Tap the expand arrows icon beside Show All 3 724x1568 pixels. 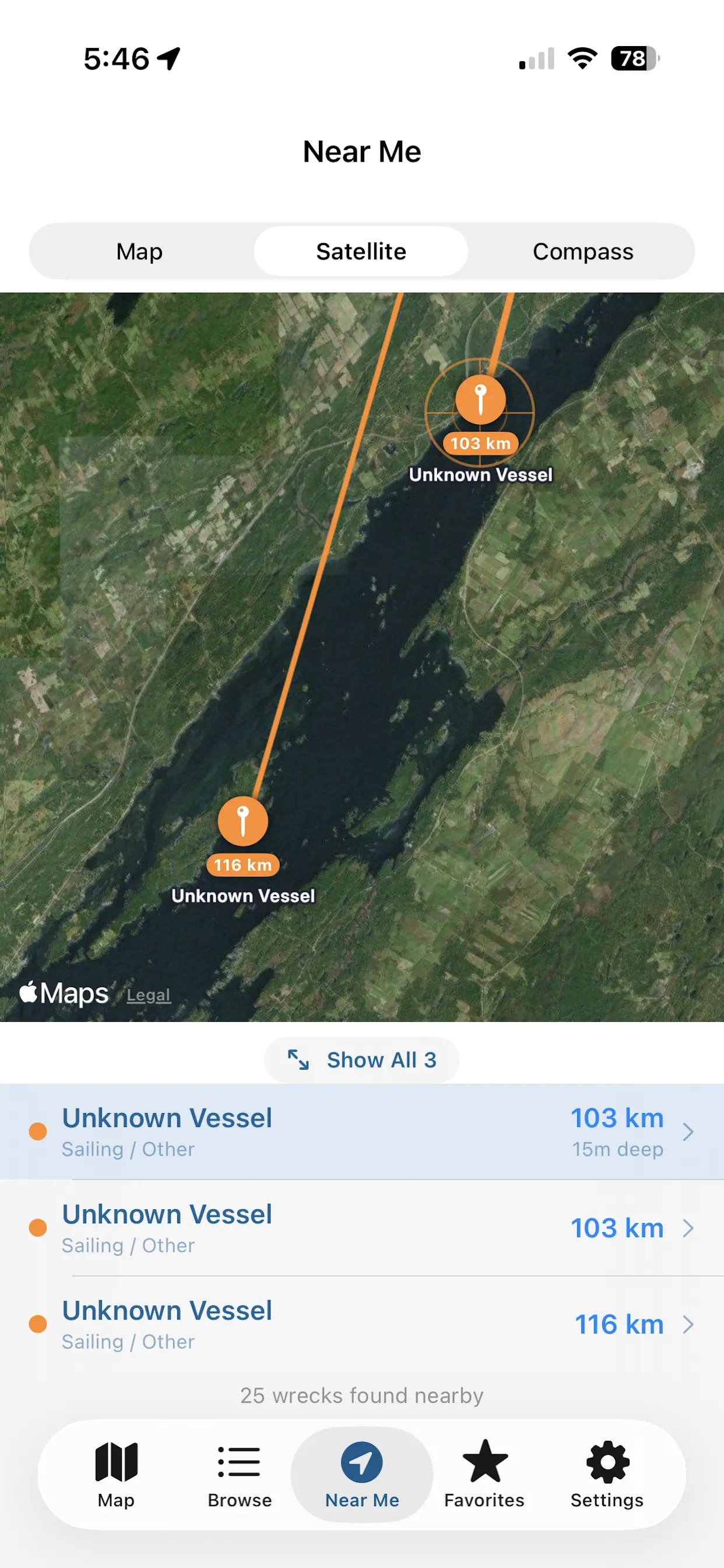point(299,1059)
